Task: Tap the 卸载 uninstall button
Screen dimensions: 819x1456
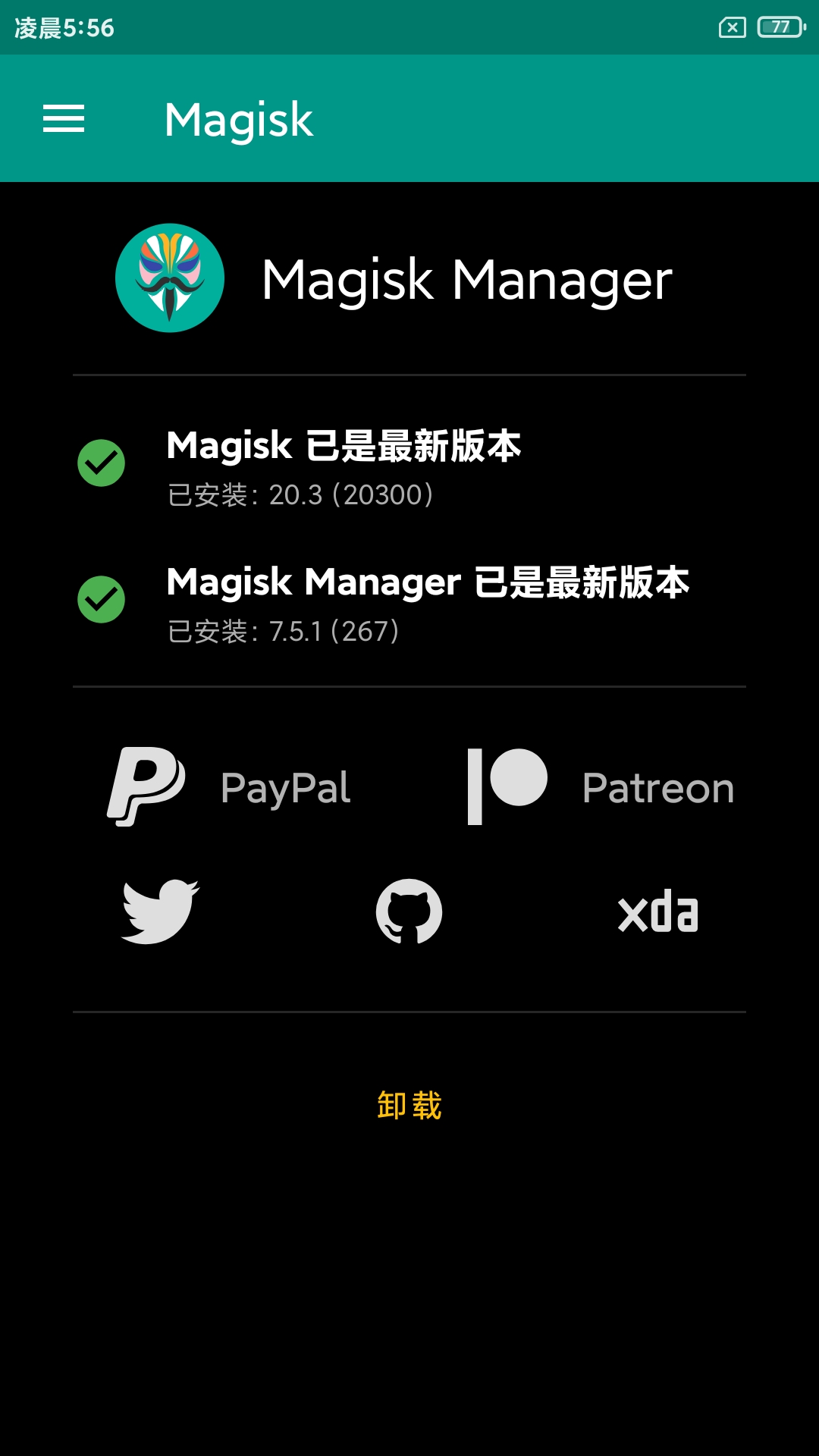Action: (x=409, y=1106)
